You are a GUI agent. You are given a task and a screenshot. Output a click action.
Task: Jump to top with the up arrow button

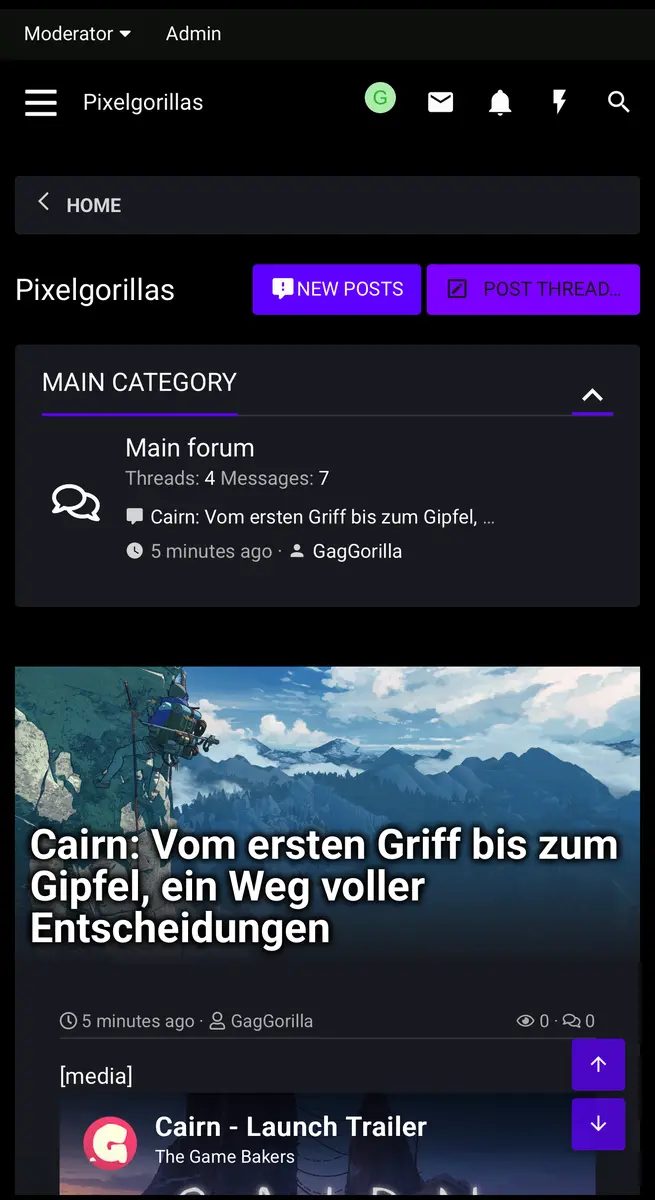tap(598, 1065)
